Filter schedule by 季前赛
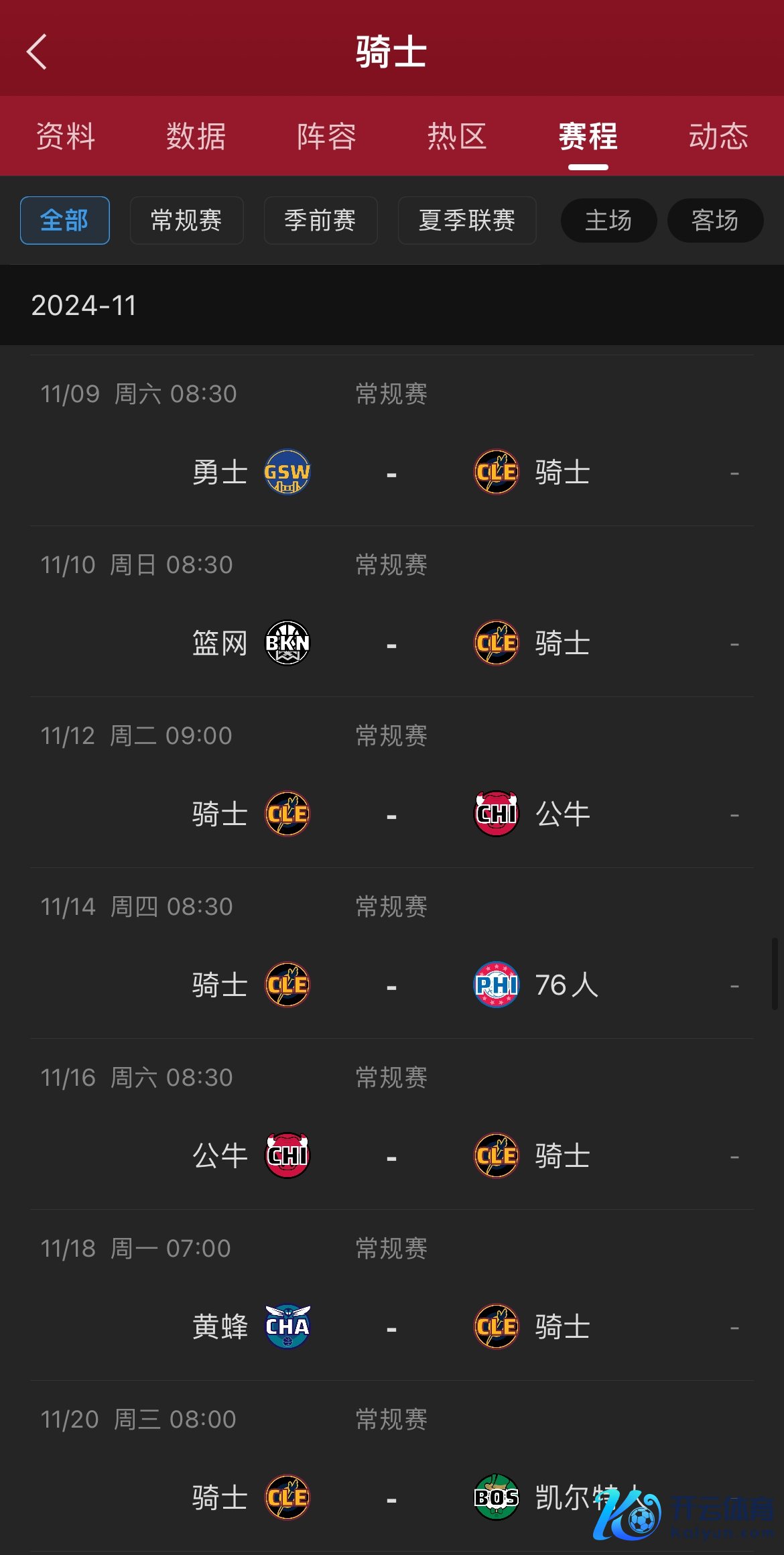784x1555 pixels. pos(320,221)
